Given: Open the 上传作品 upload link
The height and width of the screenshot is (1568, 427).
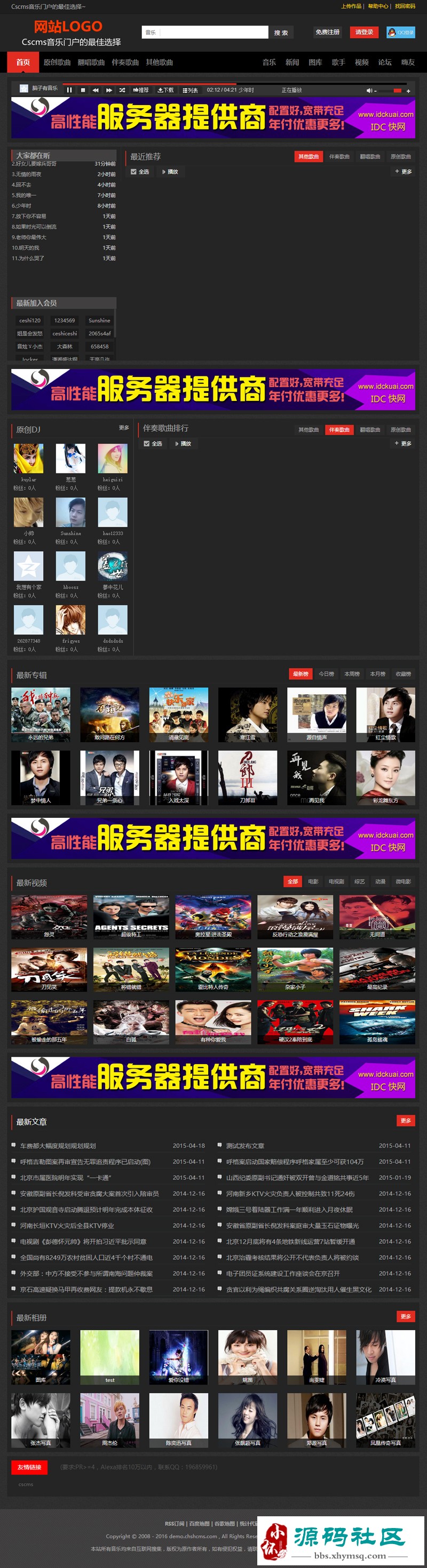Looking at the screenshot, I should point(351,6).
